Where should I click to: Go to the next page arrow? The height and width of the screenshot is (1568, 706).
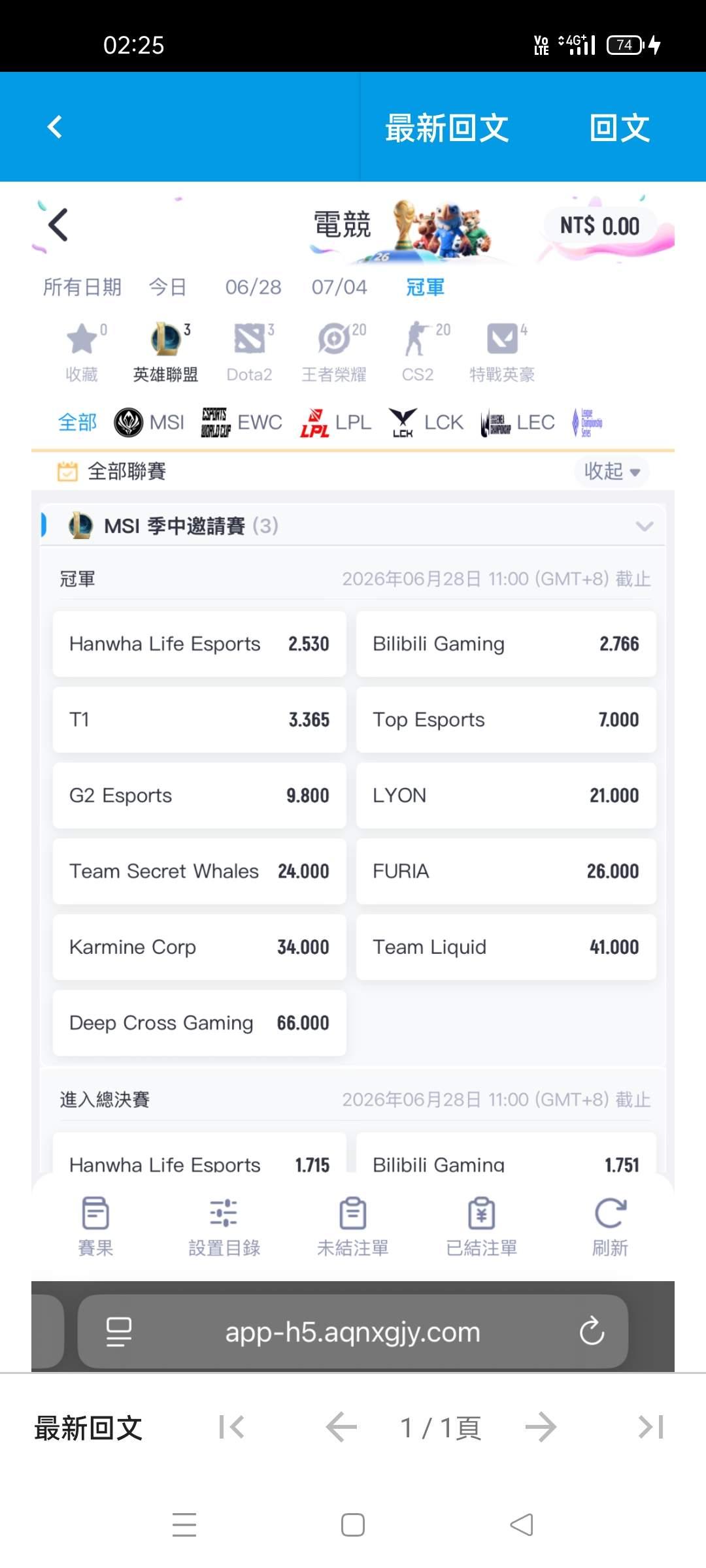coord(541,1428)
